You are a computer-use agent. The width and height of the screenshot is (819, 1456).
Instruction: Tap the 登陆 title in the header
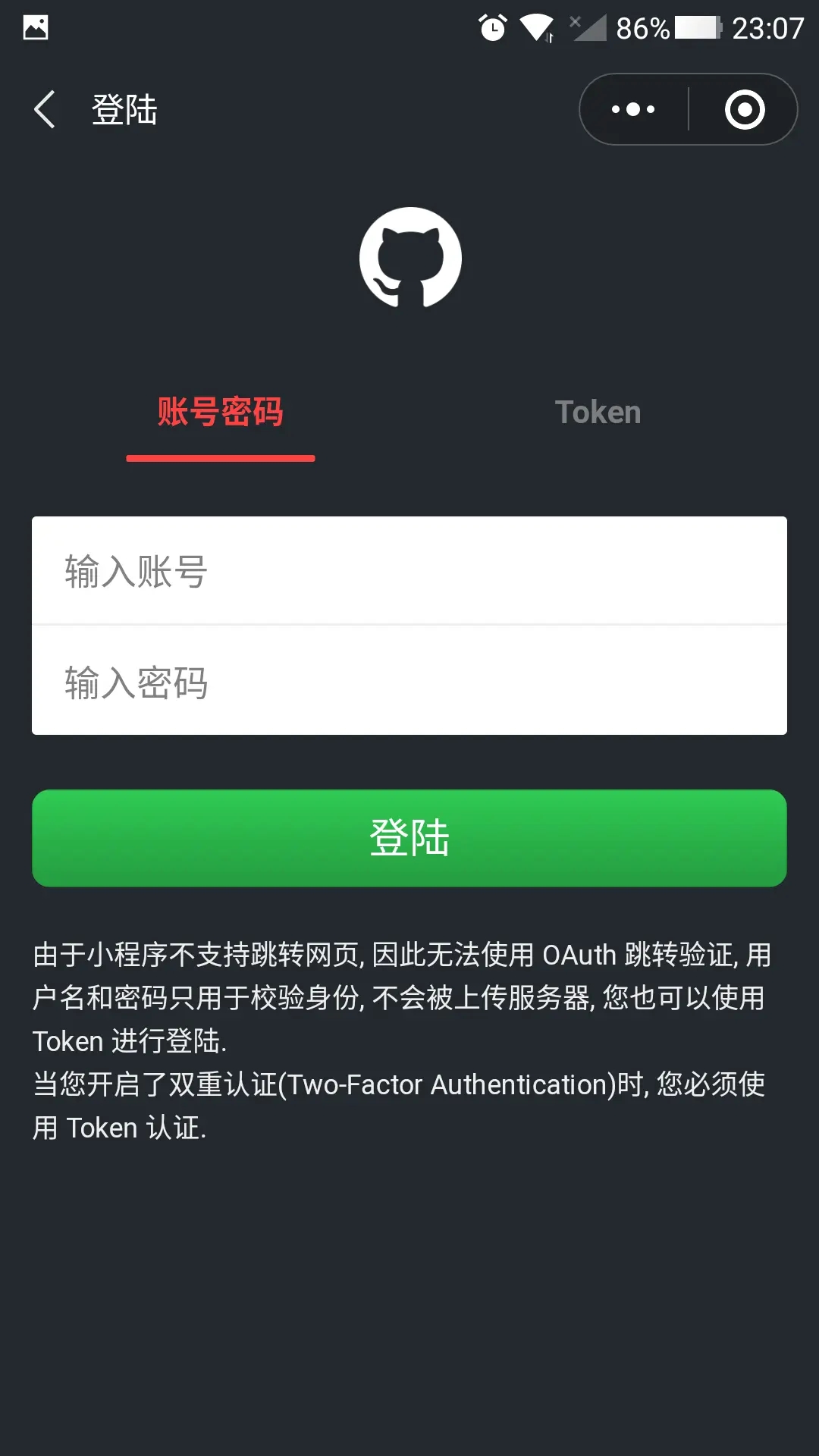(x=126, y=109)
